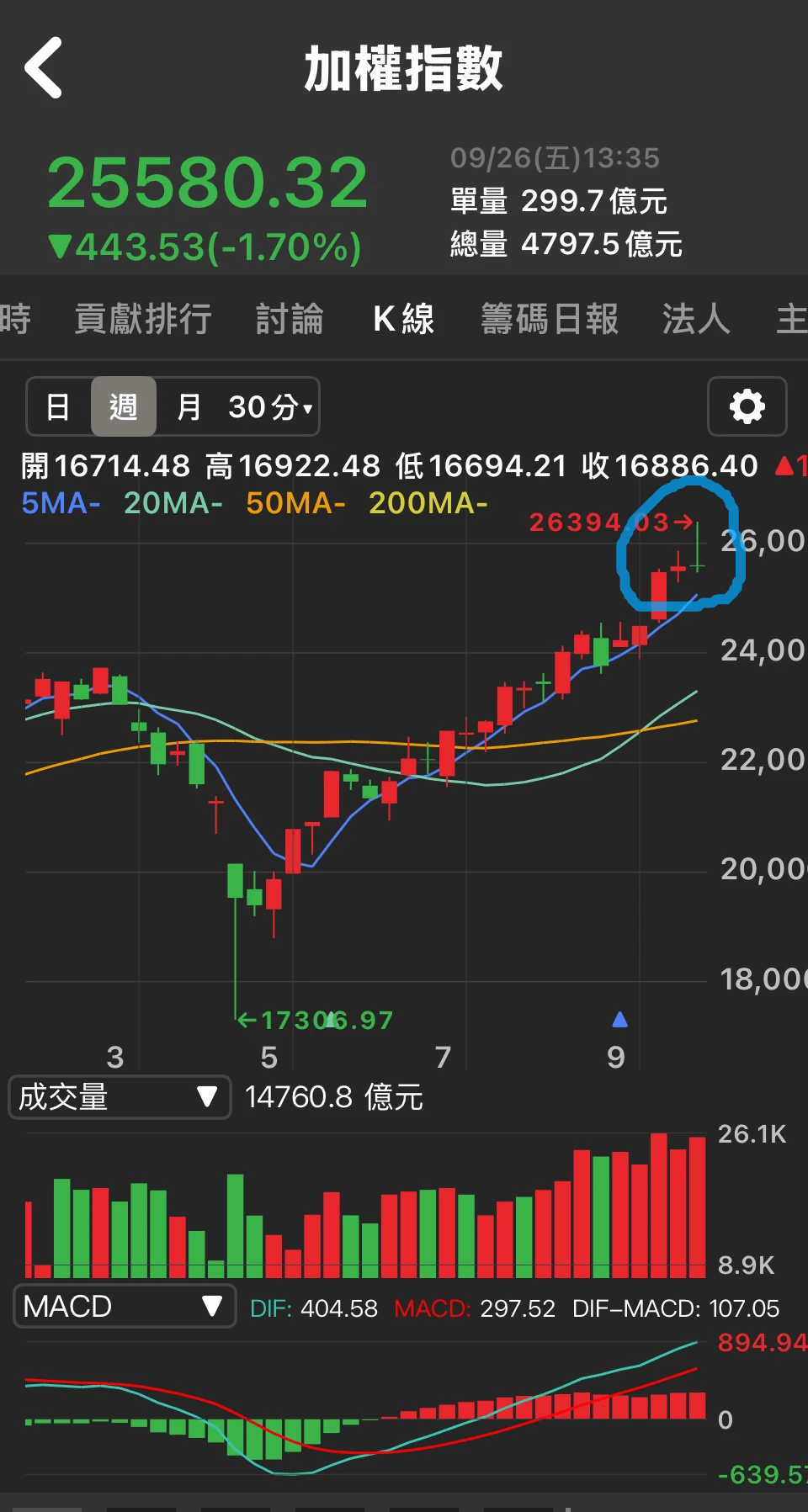Switch to the 籌碼日報 tab
808x1512 pixels.
click(x=550, y=319)
